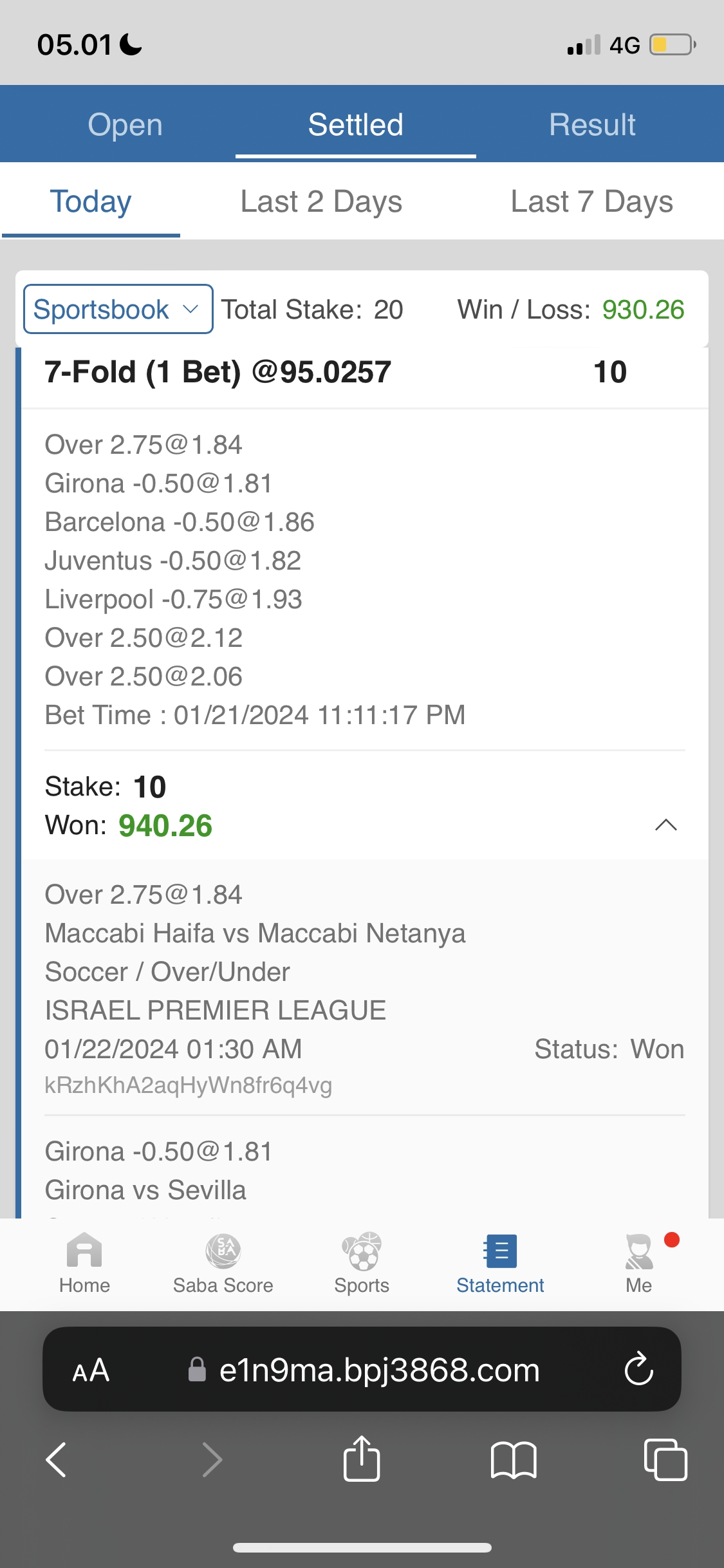This screenshot has height=1568, width=724.
Task: Switch to the Open bets tab
Action: pos(125,125)
